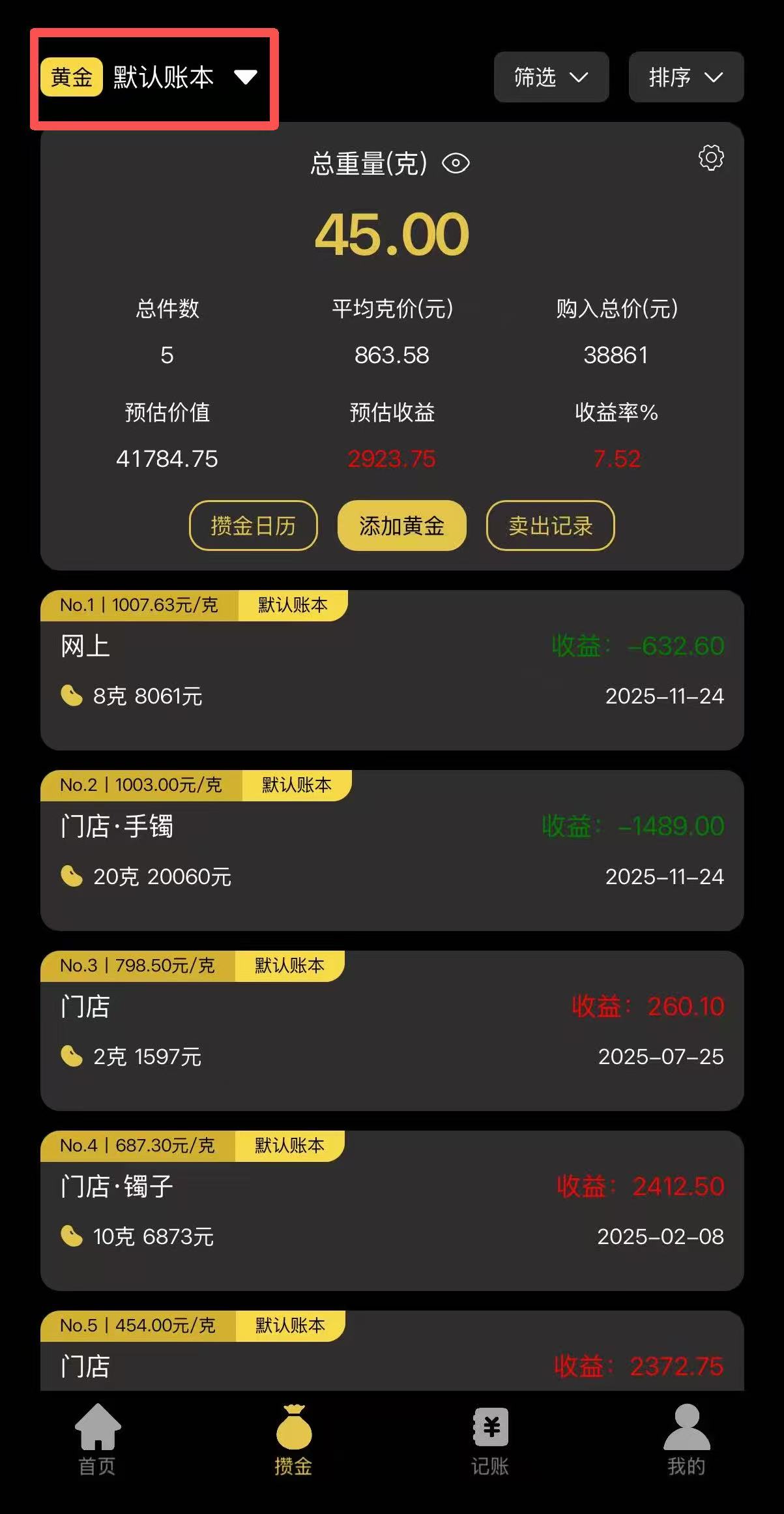784x1514 pixels.
Task: Open the 攒金日历 calendar
Action: (x=253, y=526)
